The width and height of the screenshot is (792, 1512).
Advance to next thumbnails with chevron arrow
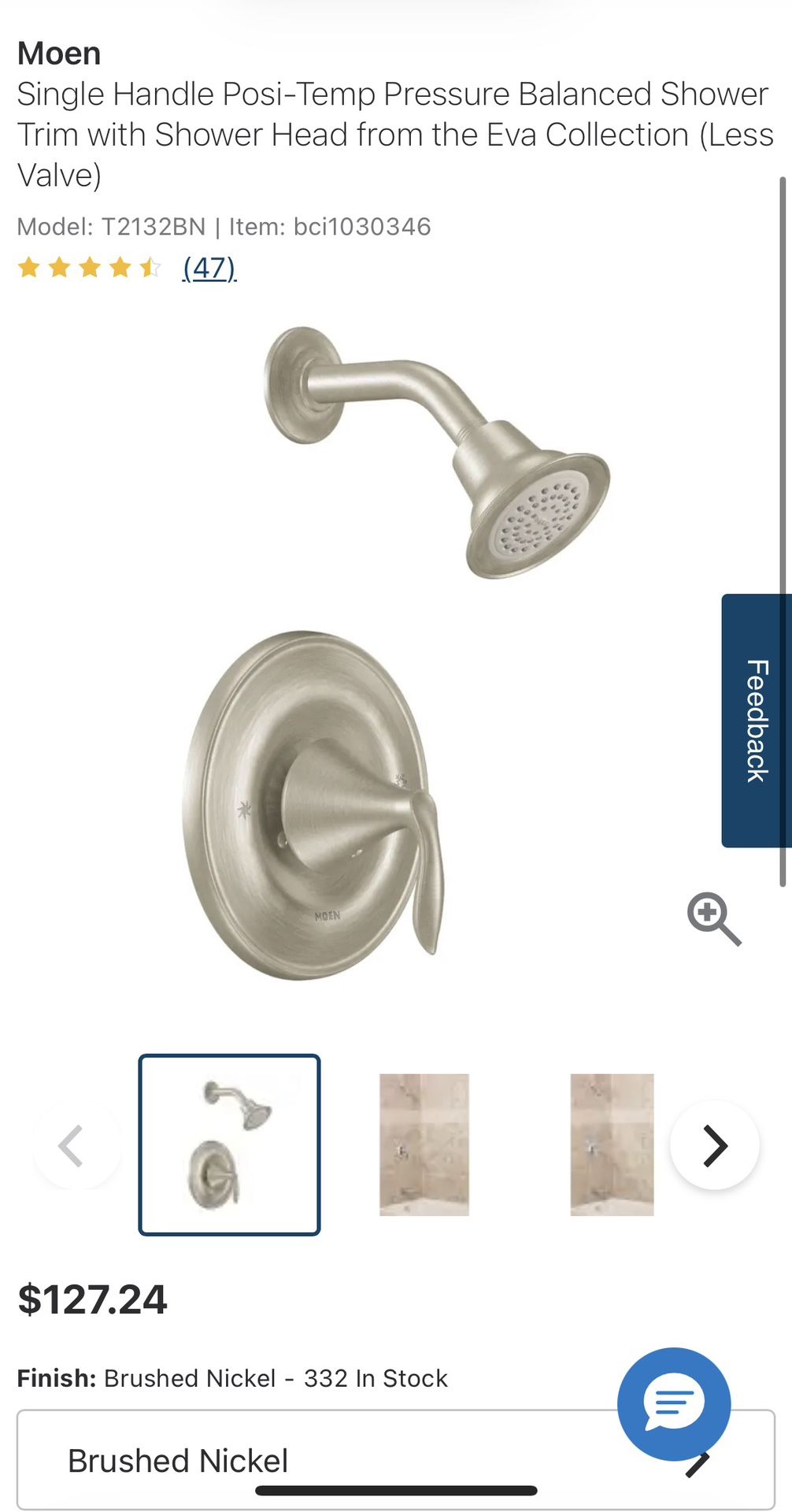pos(715,1146)
